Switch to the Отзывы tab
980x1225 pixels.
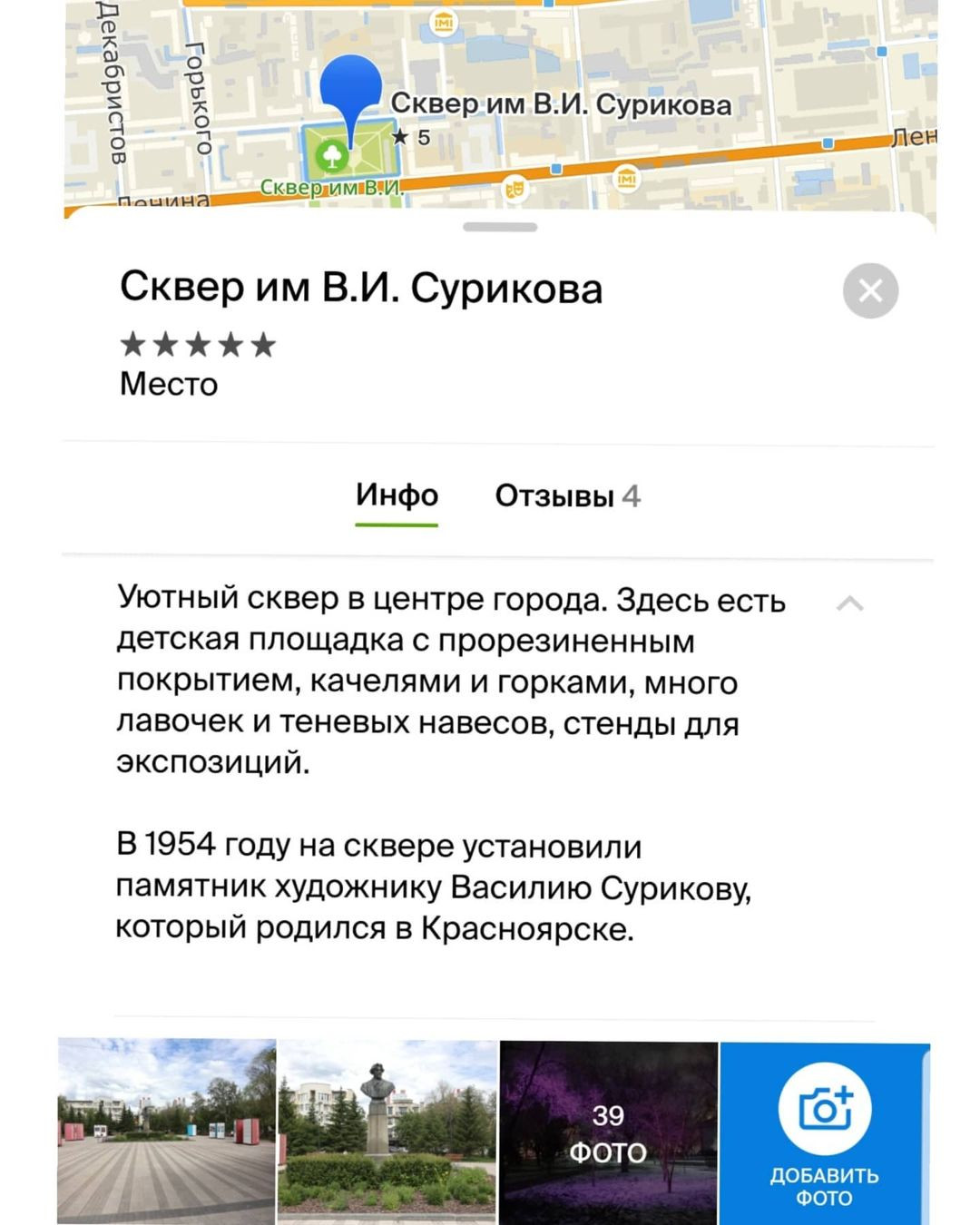(567, 496)
